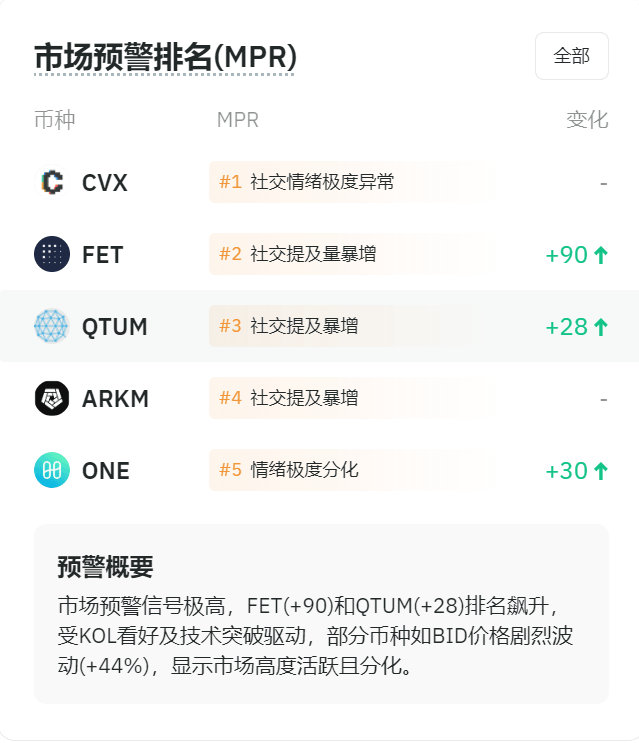
Task: Tap the 全部 button to view all
Action: [571, 56]
